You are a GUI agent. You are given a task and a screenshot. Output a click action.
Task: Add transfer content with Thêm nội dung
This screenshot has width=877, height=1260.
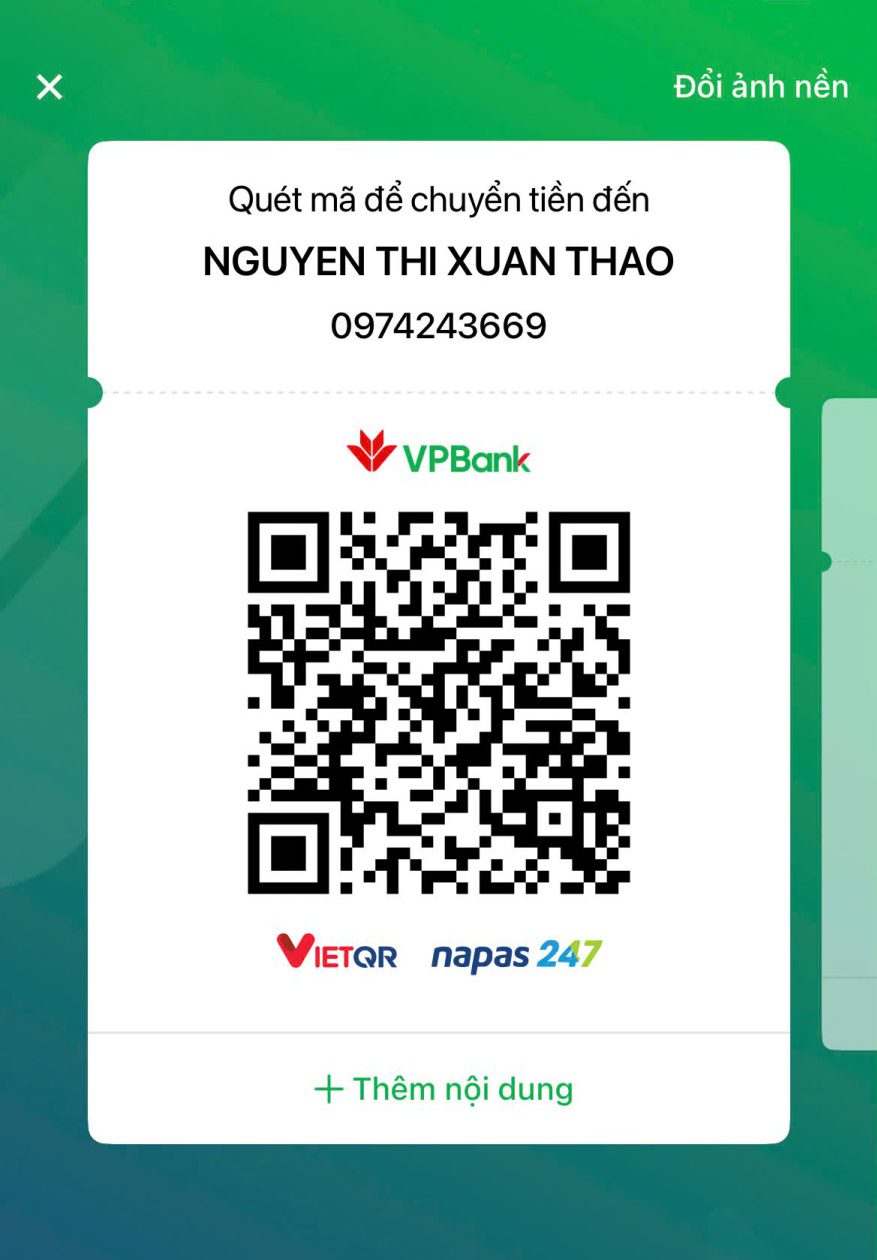(443, 1089)
